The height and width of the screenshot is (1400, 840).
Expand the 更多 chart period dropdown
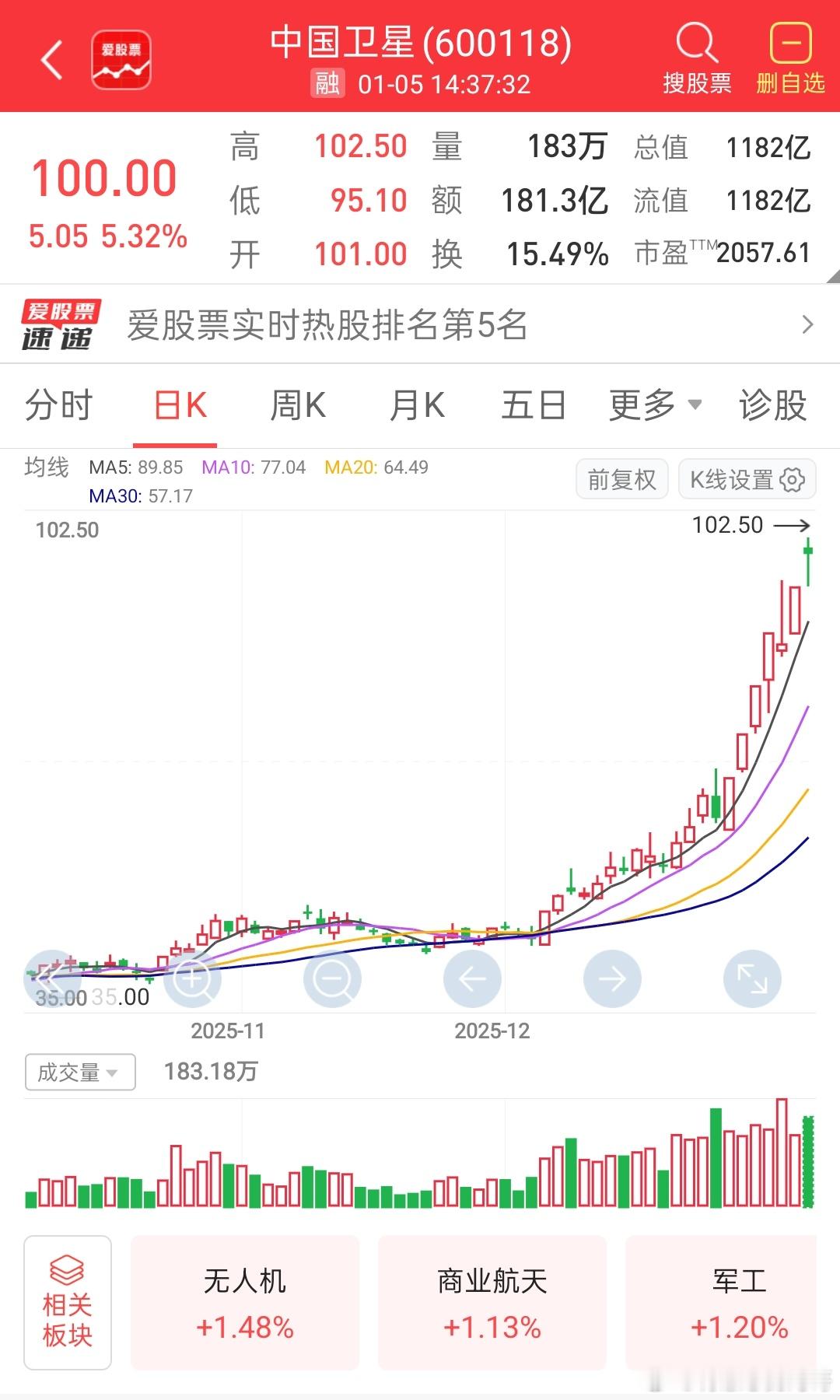pos(653,405)
